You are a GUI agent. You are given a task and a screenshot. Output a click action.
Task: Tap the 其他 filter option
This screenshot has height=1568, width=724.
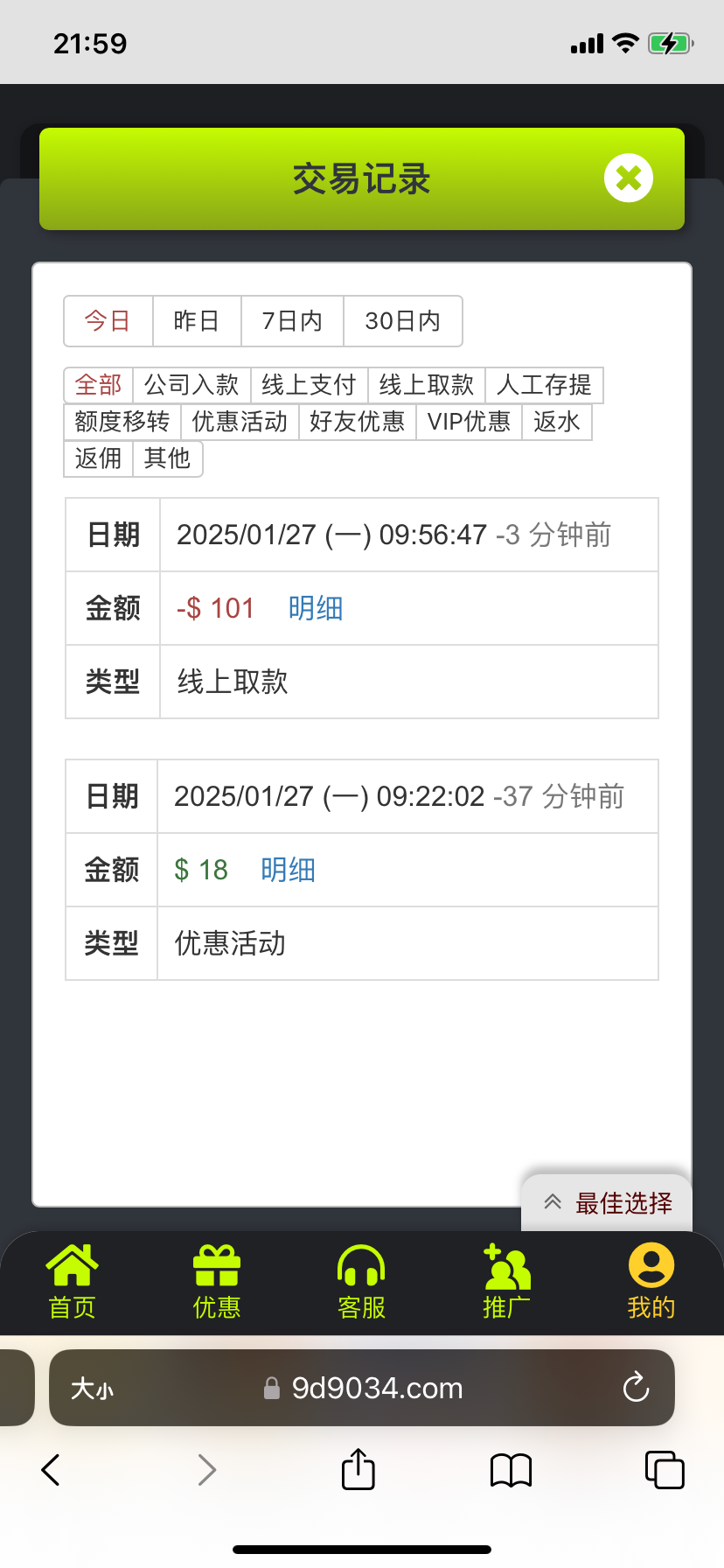pos(167,458)
